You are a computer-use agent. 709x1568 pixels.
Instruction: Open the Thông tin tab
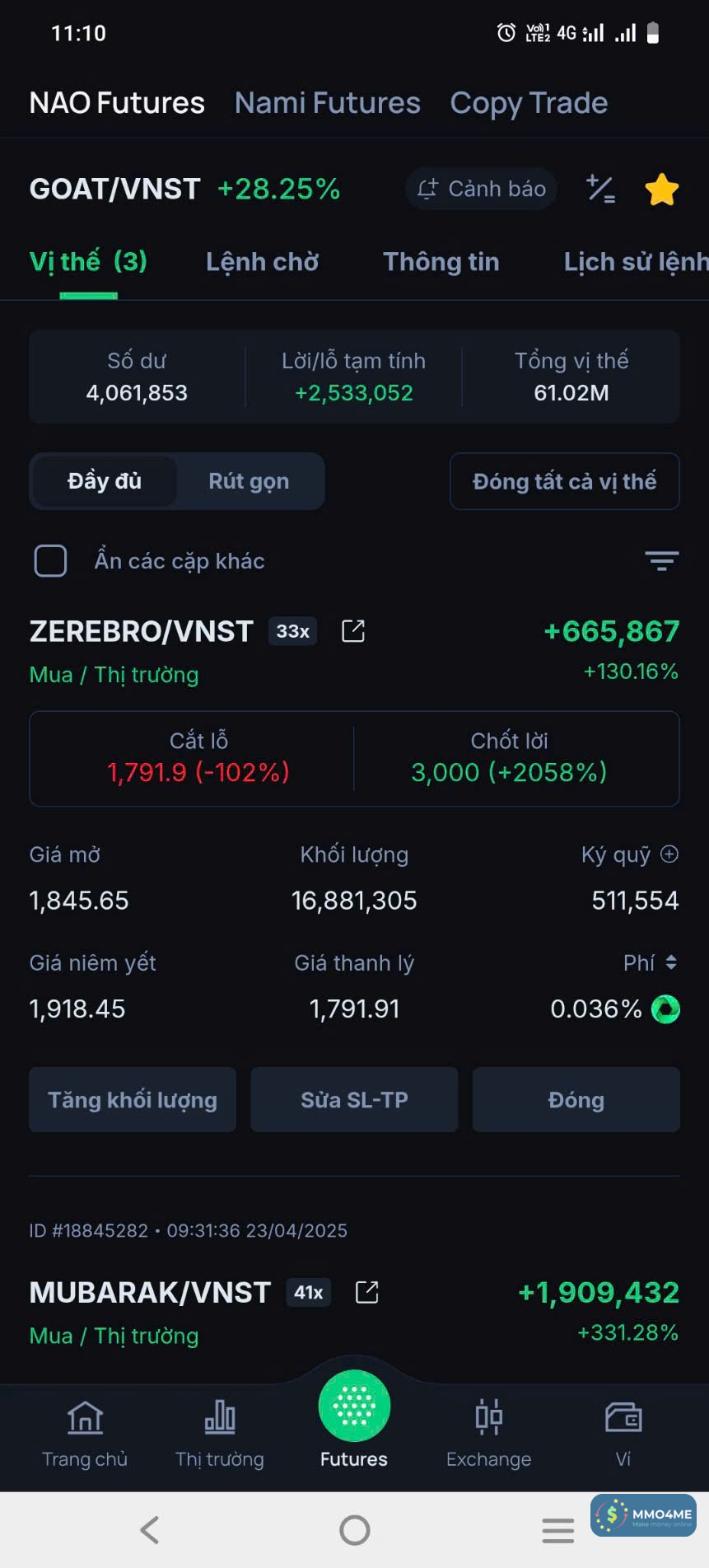point(441,262)
